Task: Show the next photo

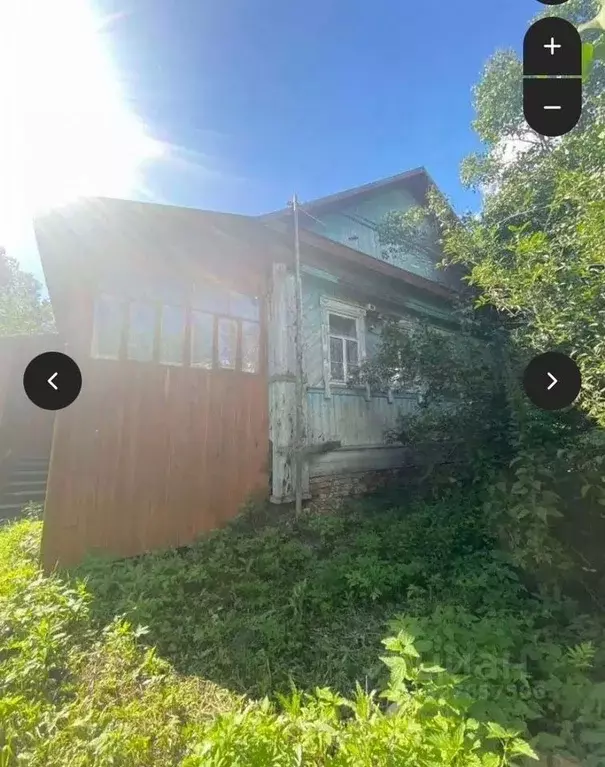Action: point(552,381)
